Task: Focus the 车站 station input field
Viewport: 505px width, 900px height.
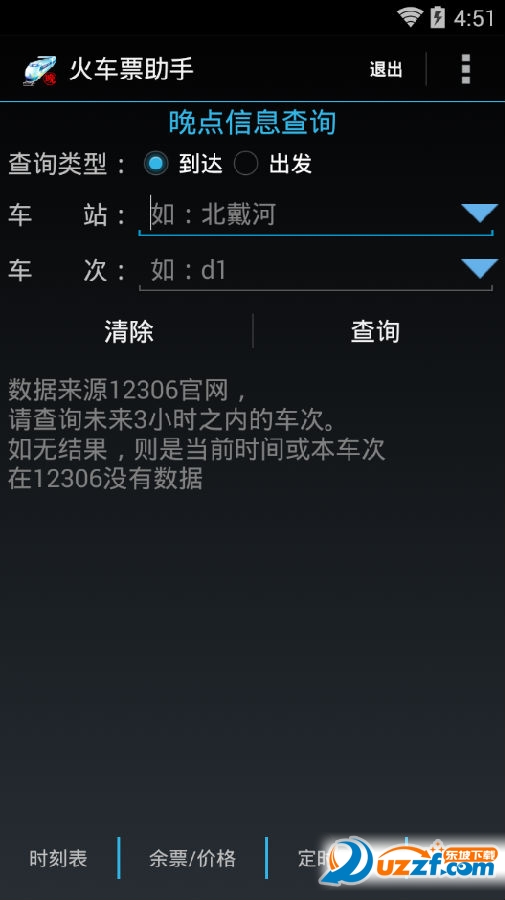Action: point(298,215)
